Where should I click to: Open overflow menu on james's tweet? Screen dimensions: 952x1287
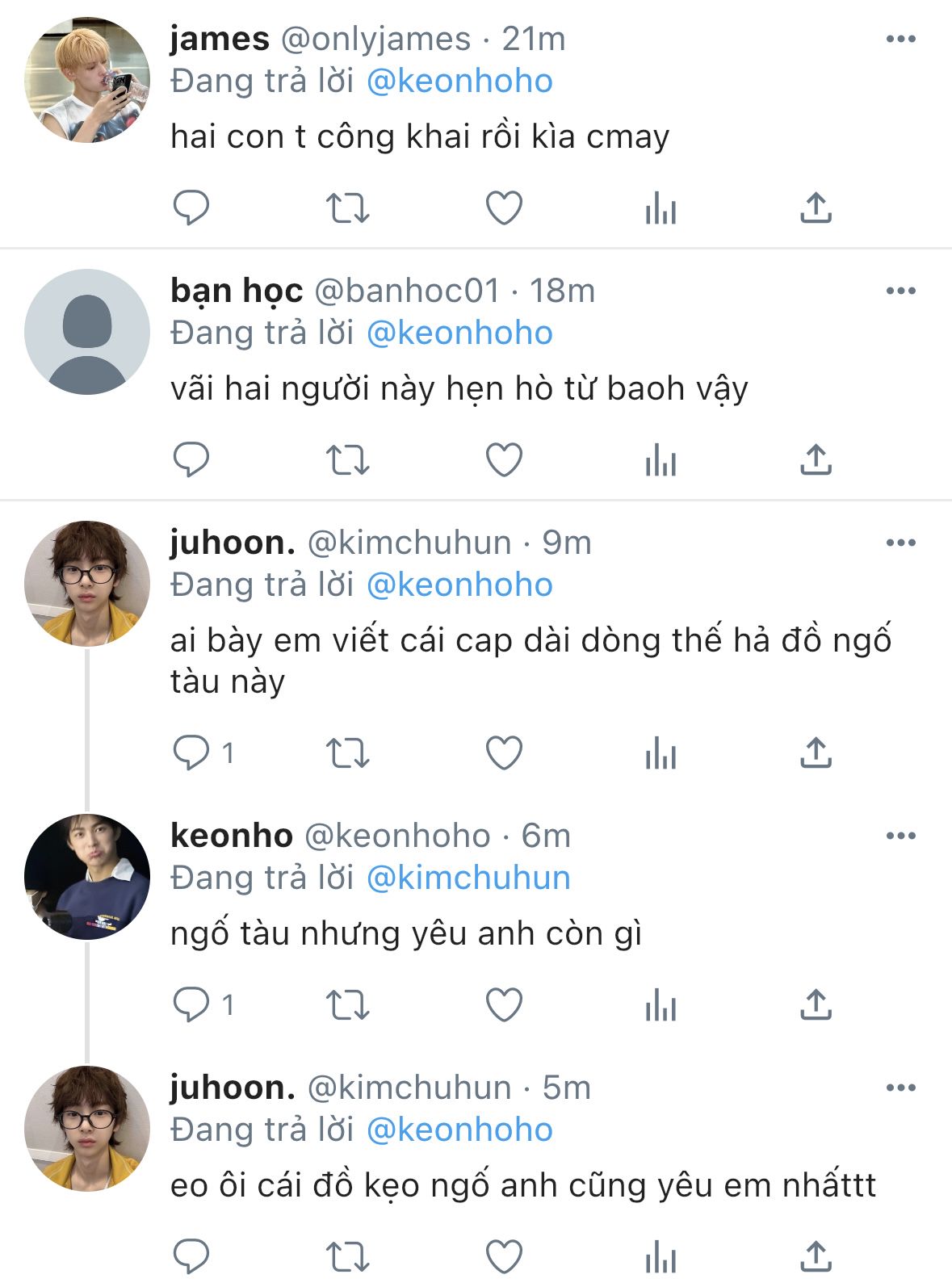pyautogui.click(x=900, y=39)
